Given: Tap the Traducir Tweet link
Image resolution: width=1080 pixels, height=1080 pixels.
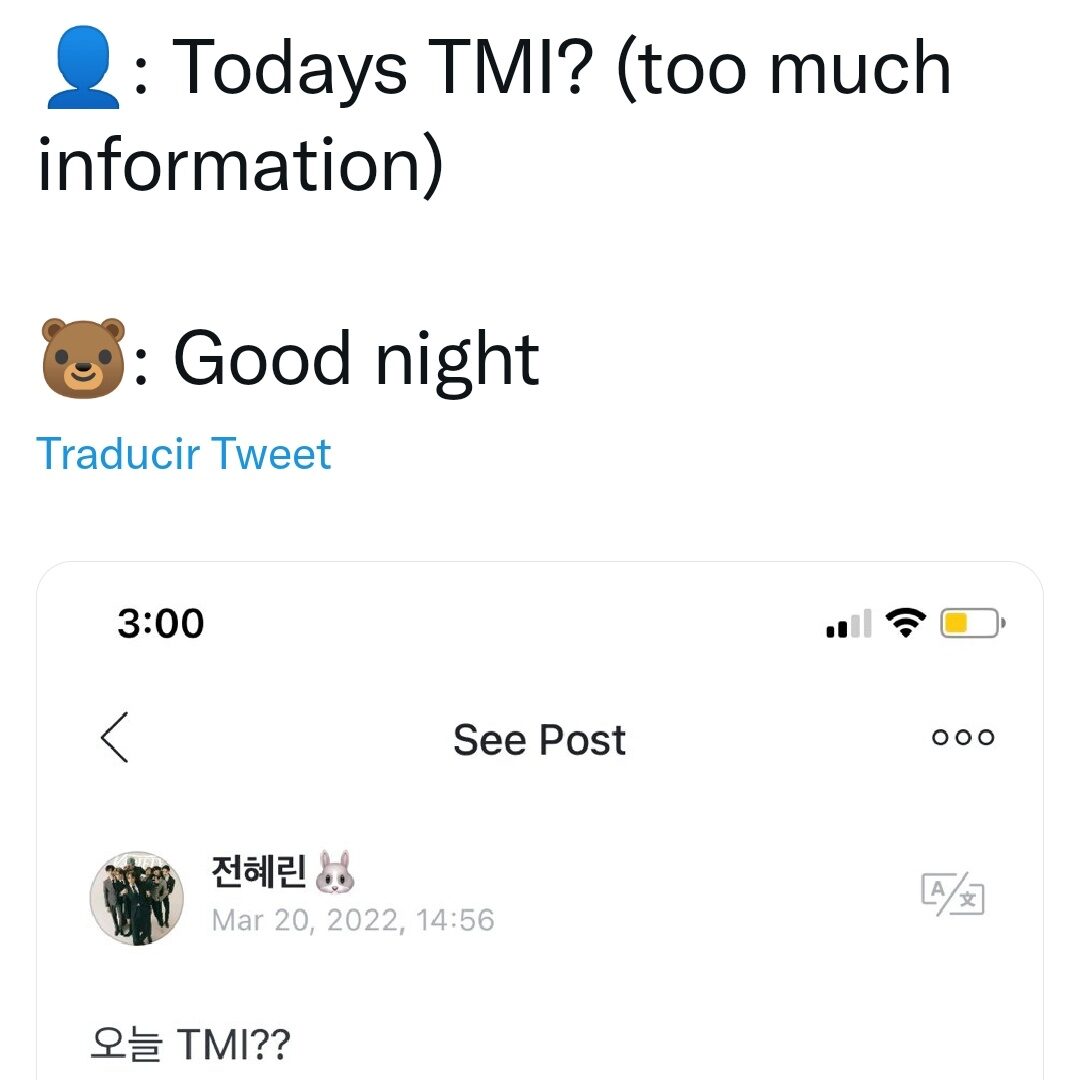Looking at the screenshot, I should coord(183,454).
